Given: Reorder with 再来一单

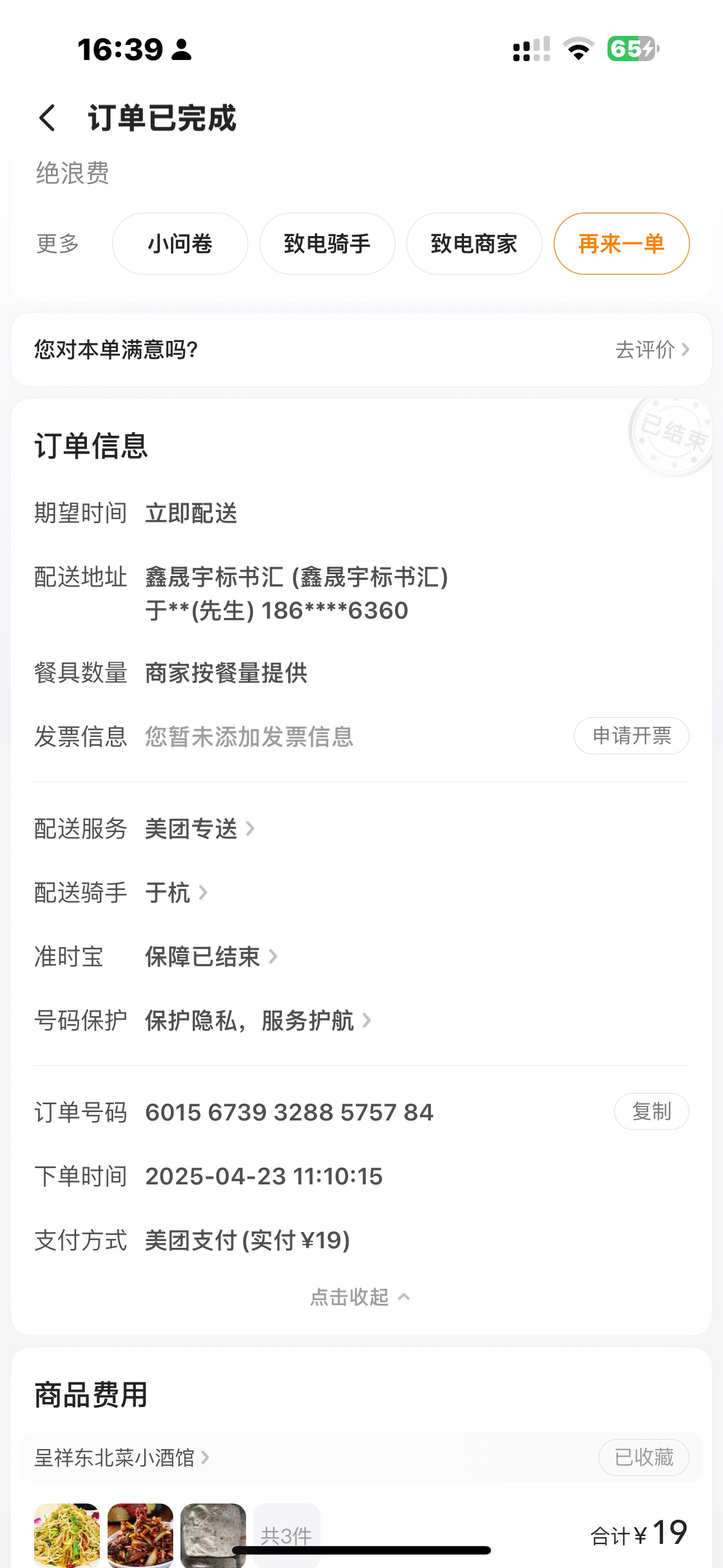Looking at the screenshot, I should point(621,243).
